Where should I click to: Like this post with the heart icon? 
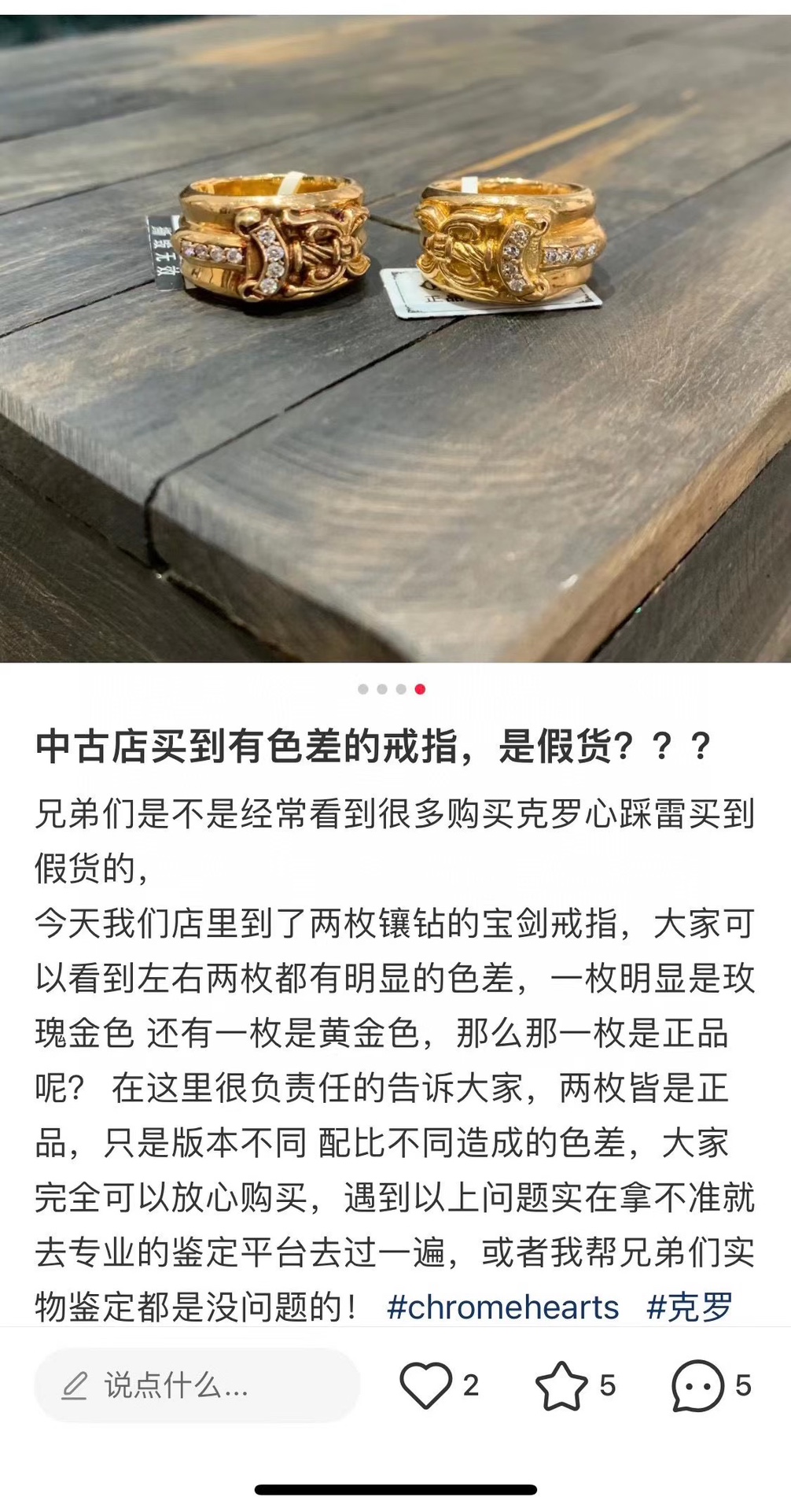pos(425,1385)
